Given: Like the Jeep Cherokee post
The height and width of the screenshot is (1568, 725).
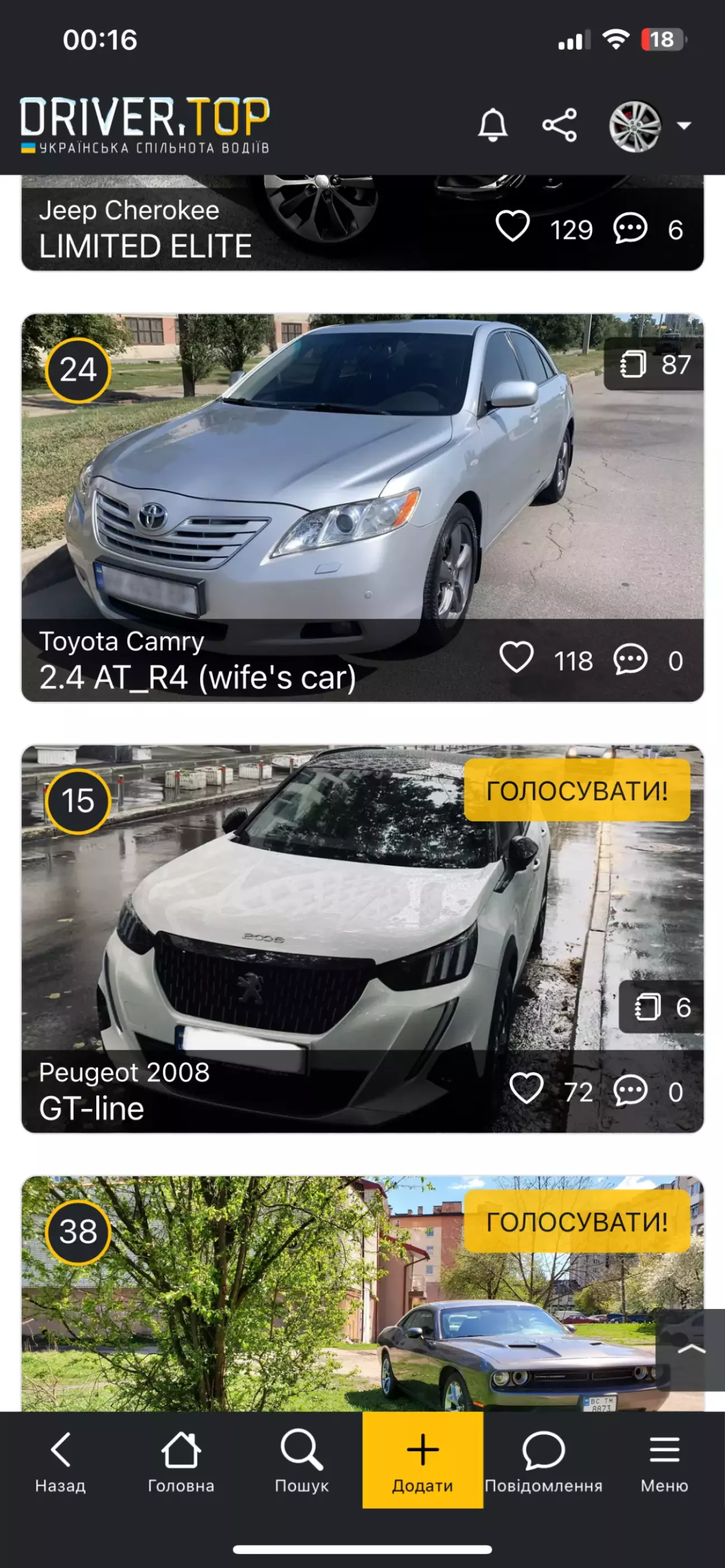Looking at the screenshot, I should pos(512,227).
